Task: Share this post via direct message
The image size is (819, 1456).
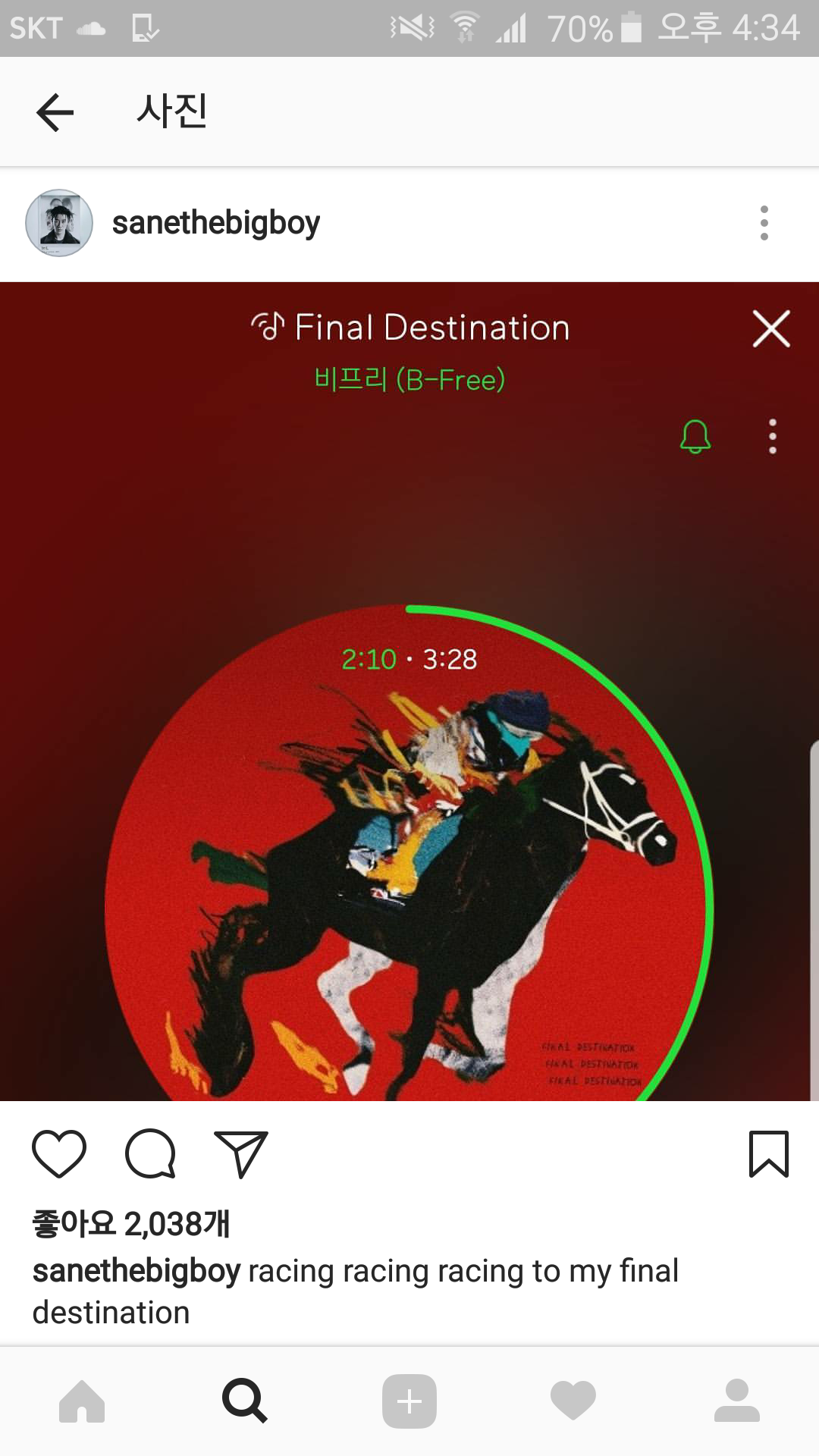Action: (x=241, y=1153)
